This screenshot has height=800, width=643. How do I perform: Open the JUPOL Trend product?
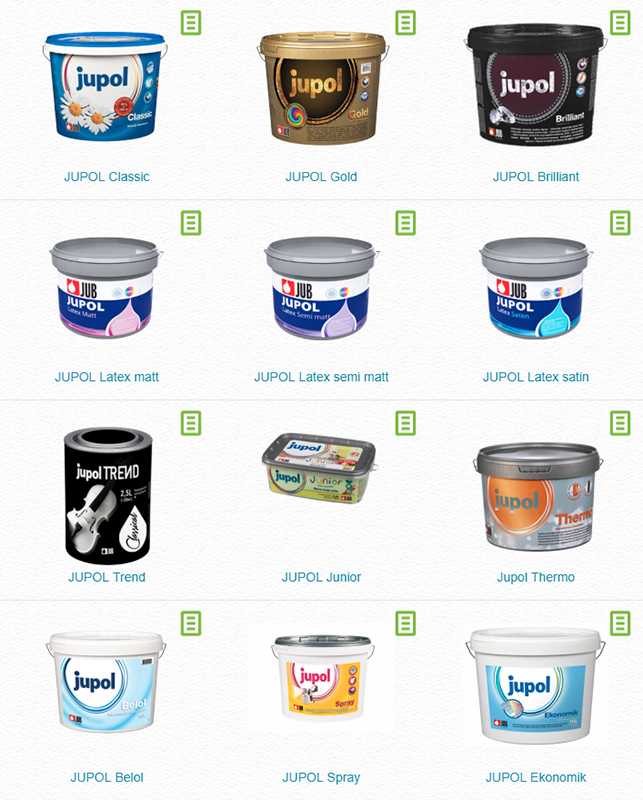[x=107, y=577]
